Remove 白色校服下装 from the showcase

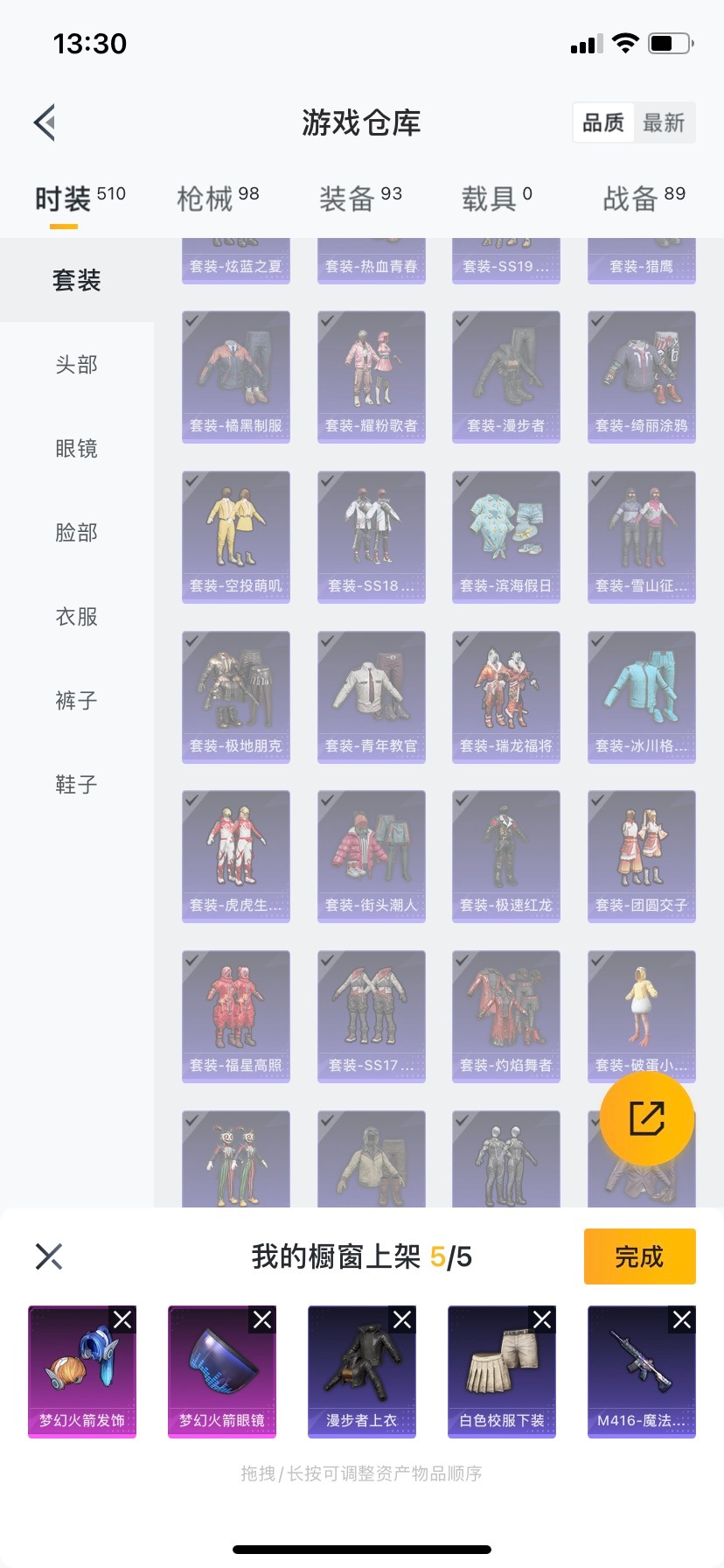[542, 1319]
